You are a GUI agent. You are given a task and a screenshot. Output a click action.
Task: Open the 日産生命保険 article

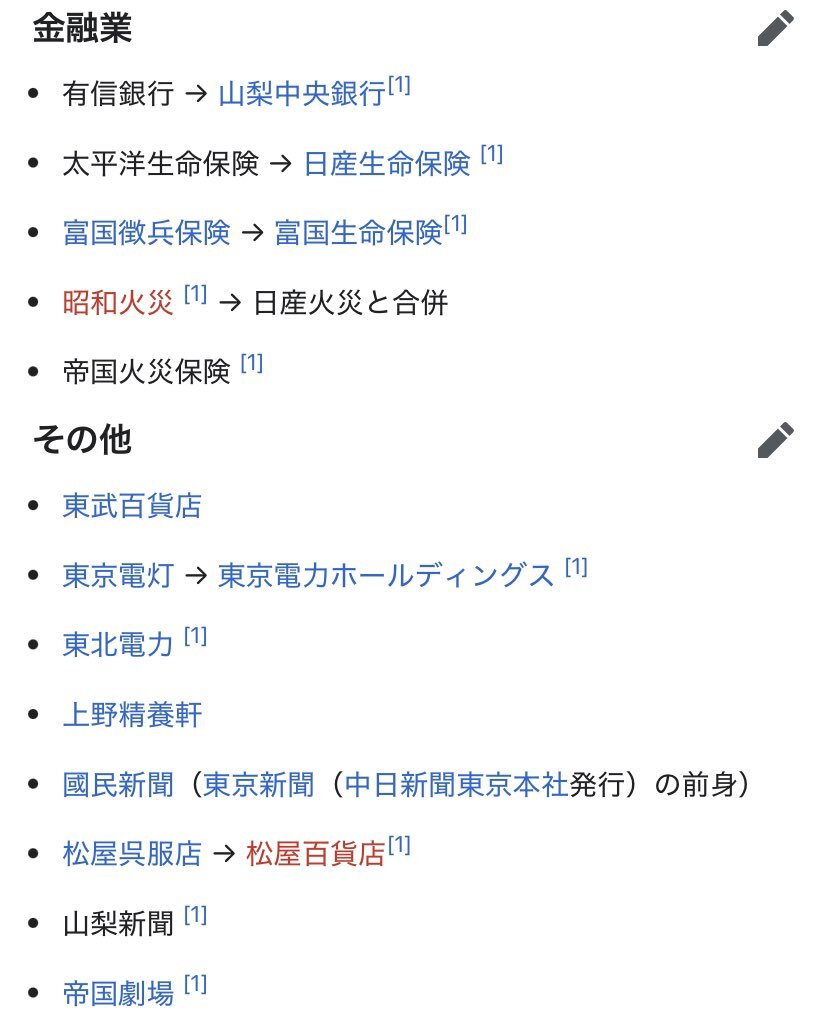pos(386,163)
